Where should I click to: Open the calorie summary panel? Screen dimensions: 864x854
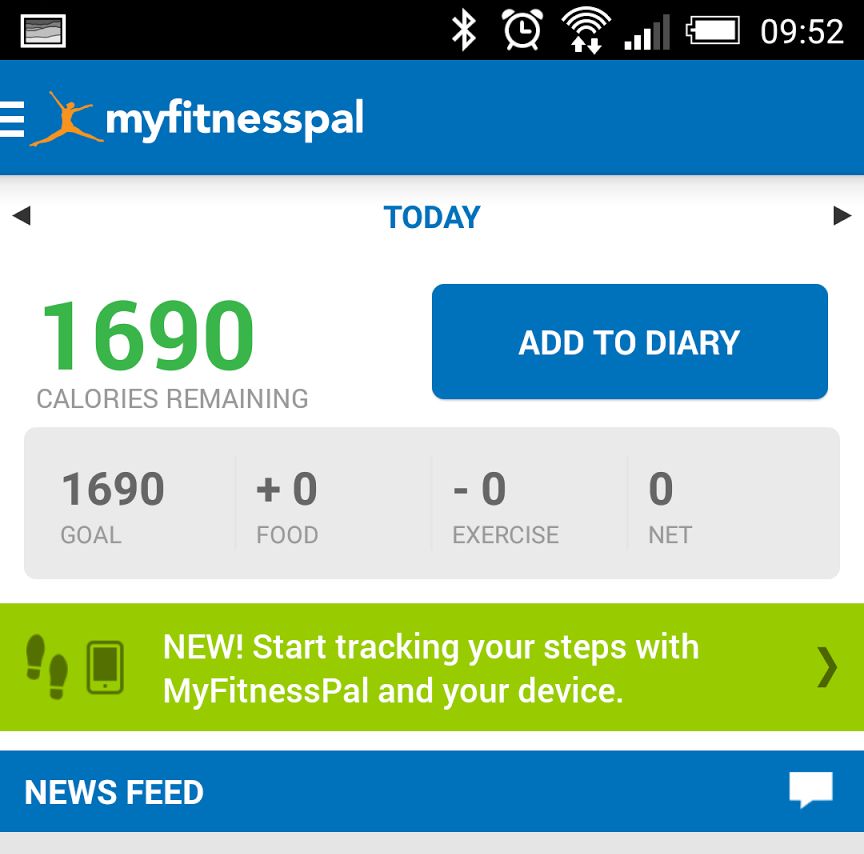click(x=432, y=503)
